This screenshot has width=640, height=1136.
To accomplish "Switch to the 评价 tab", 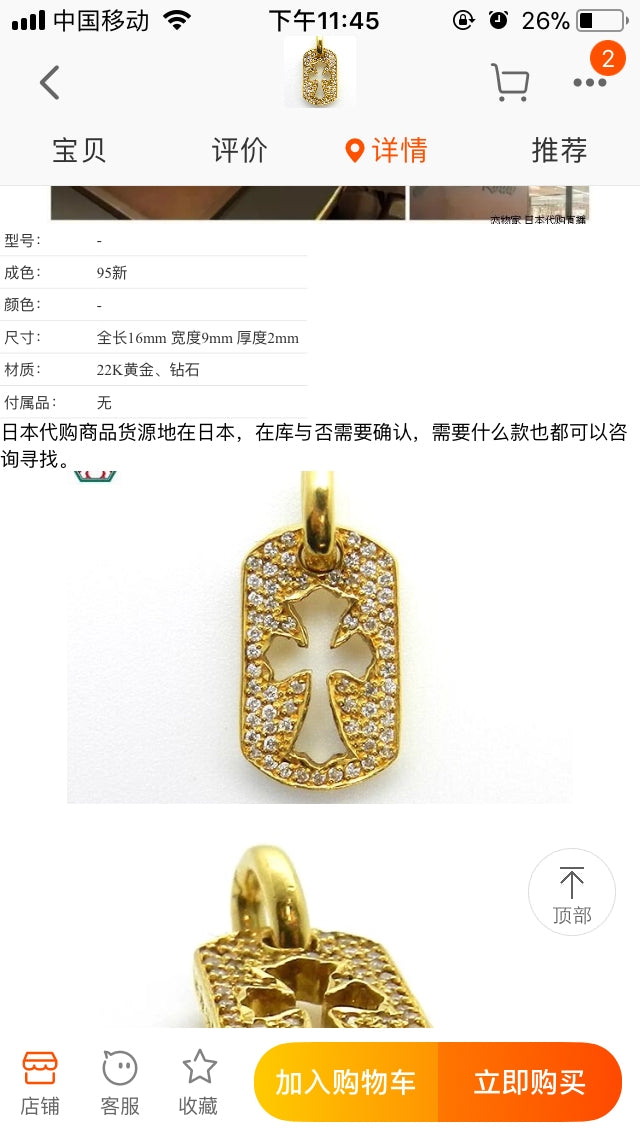I will 239,150.
